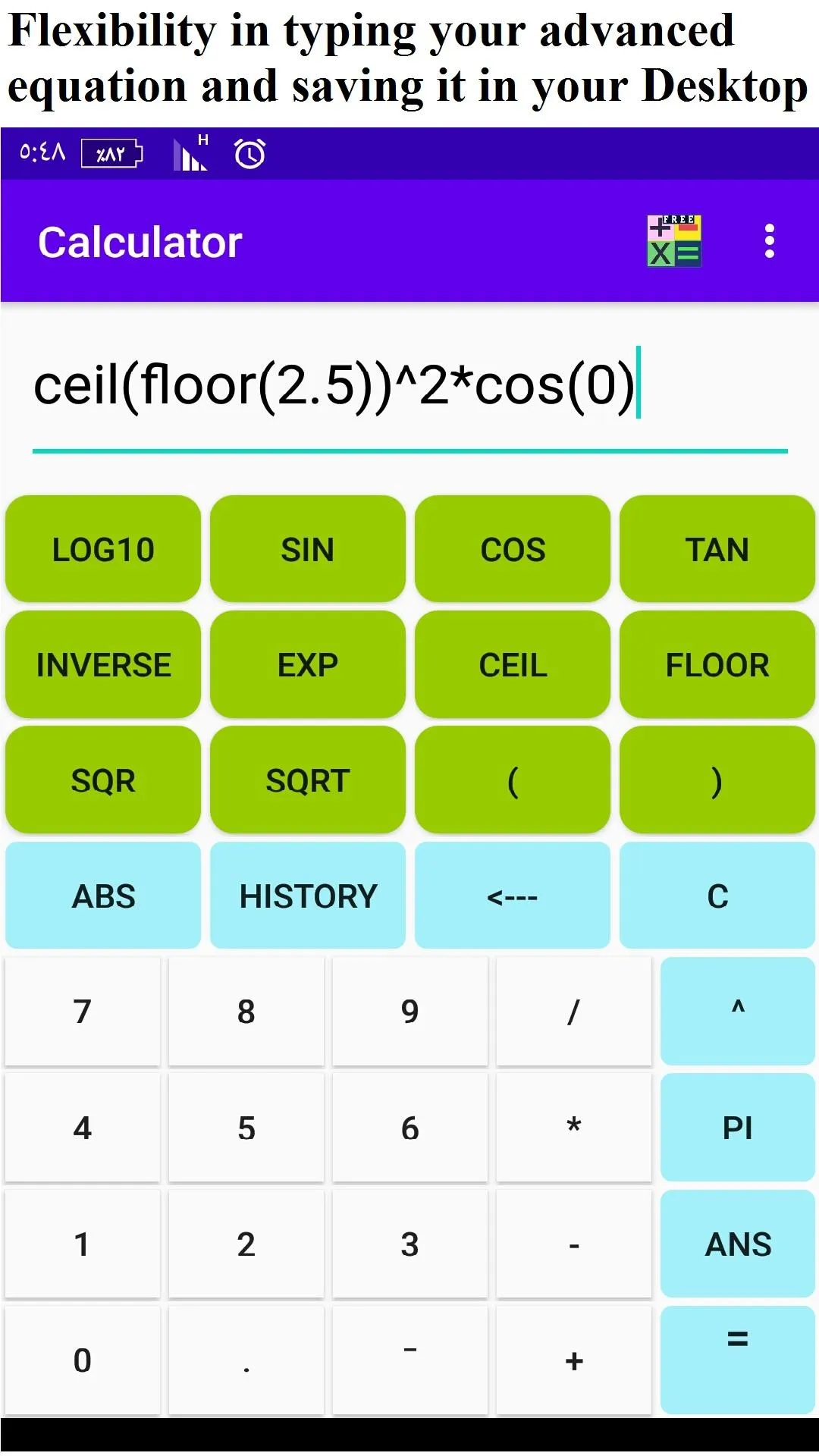This screenshot has width=819, height=1456.
Task: Delete last character with the <--- key
Action: point(513,896)
